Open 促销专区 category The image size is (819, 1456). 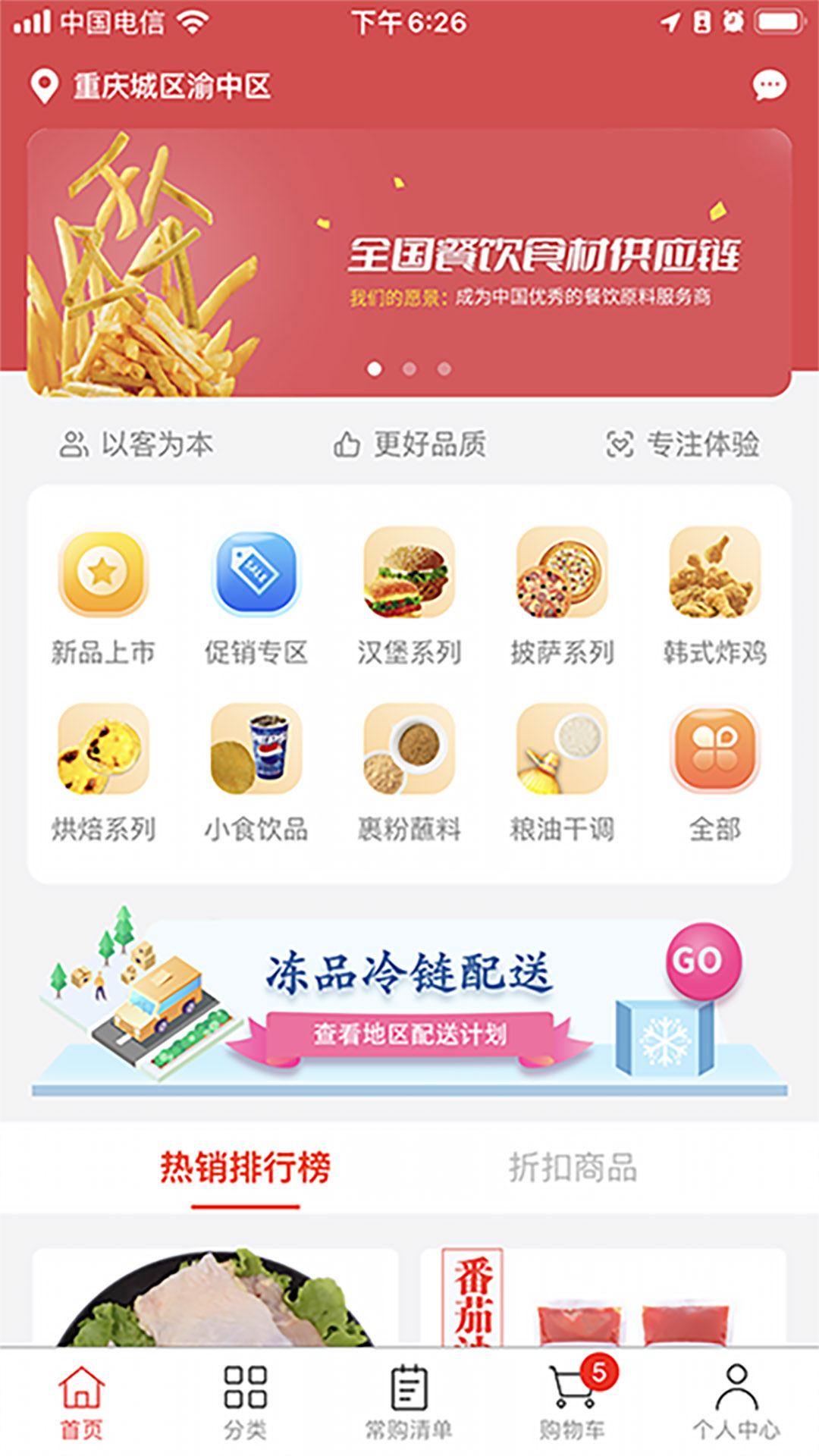tap(256, 597)
